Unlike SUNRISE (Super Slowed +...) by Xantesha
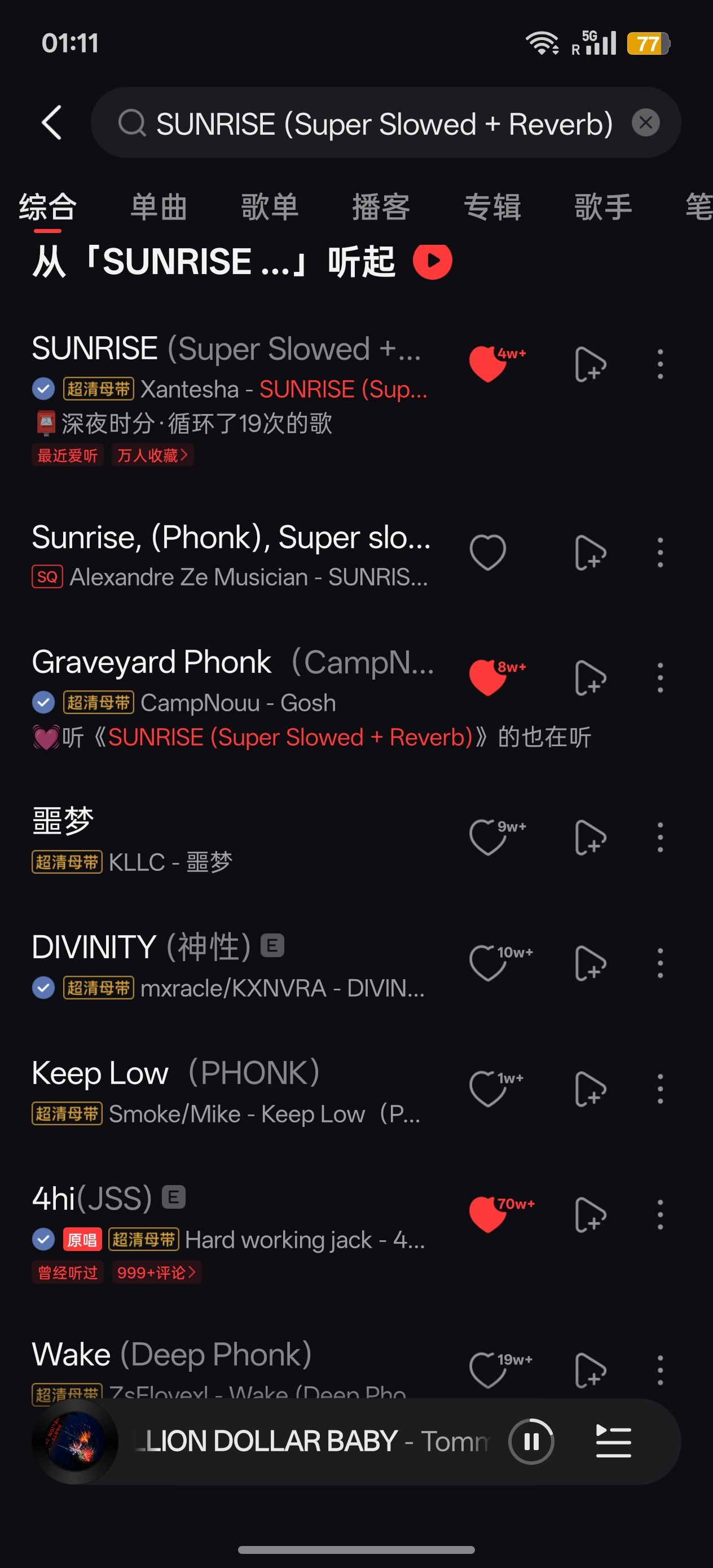The width and height of the screenshot is (713, 1568). pyautogui.click(x=488, y=364)
